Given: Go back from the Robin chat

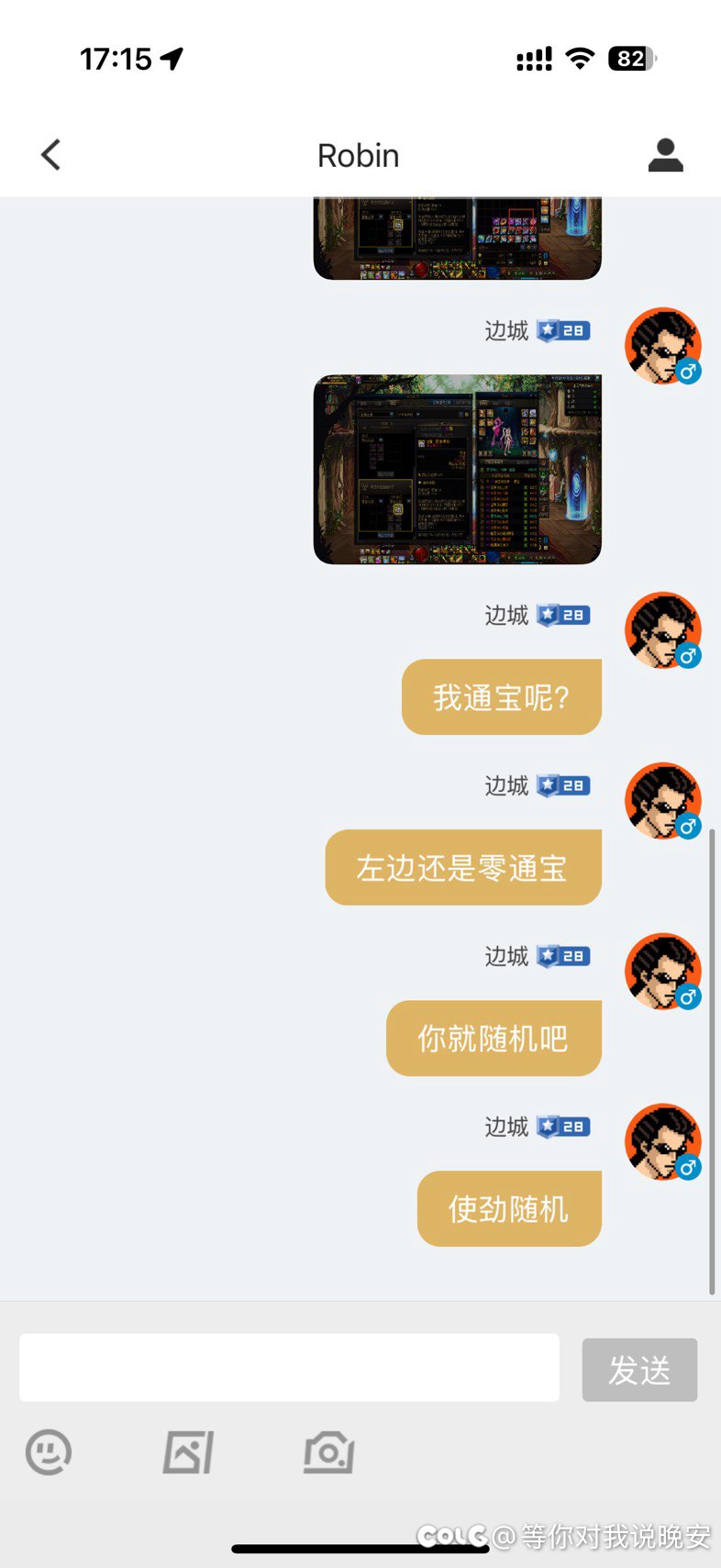Looking at the screenshot, I should [x=51, y=155].
